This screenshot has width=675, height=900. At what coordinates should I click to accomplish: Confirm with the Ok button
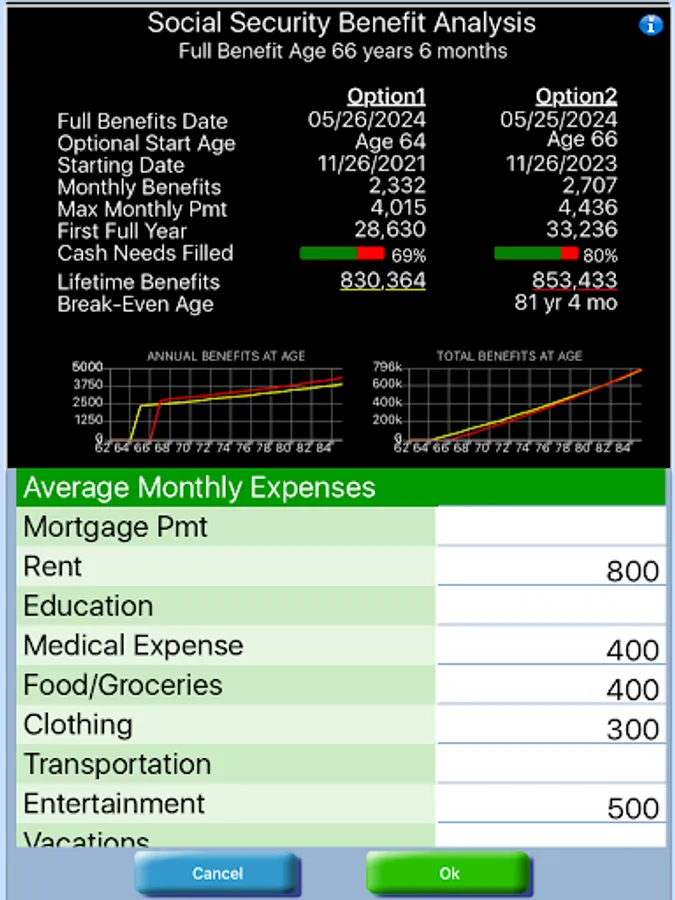coord(448,873)
